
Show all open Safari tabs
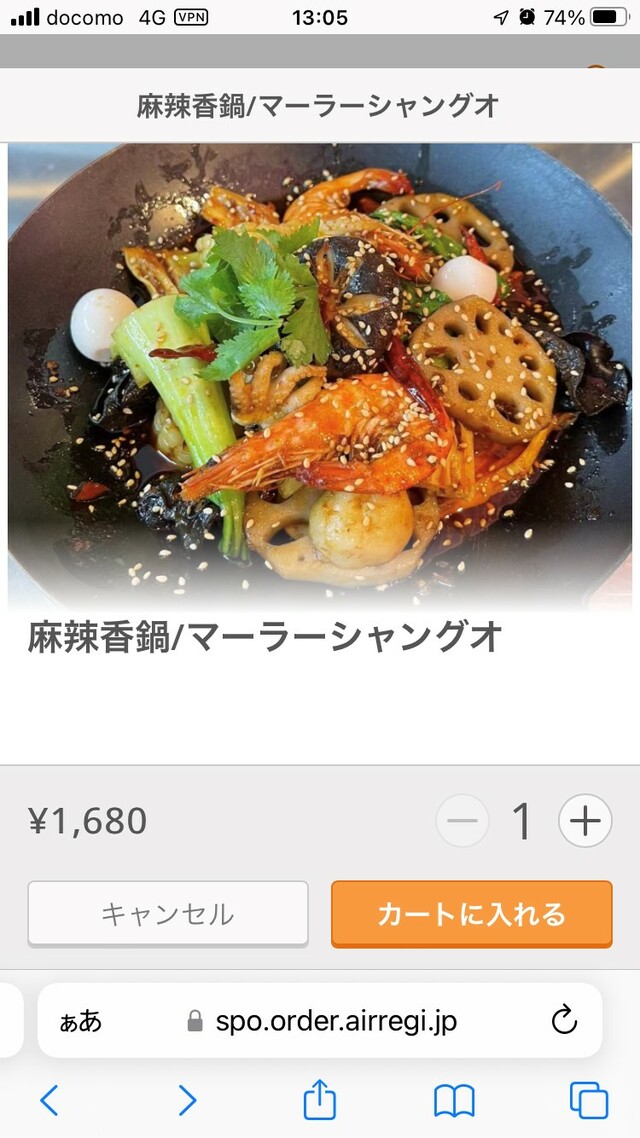(589, 1101)
